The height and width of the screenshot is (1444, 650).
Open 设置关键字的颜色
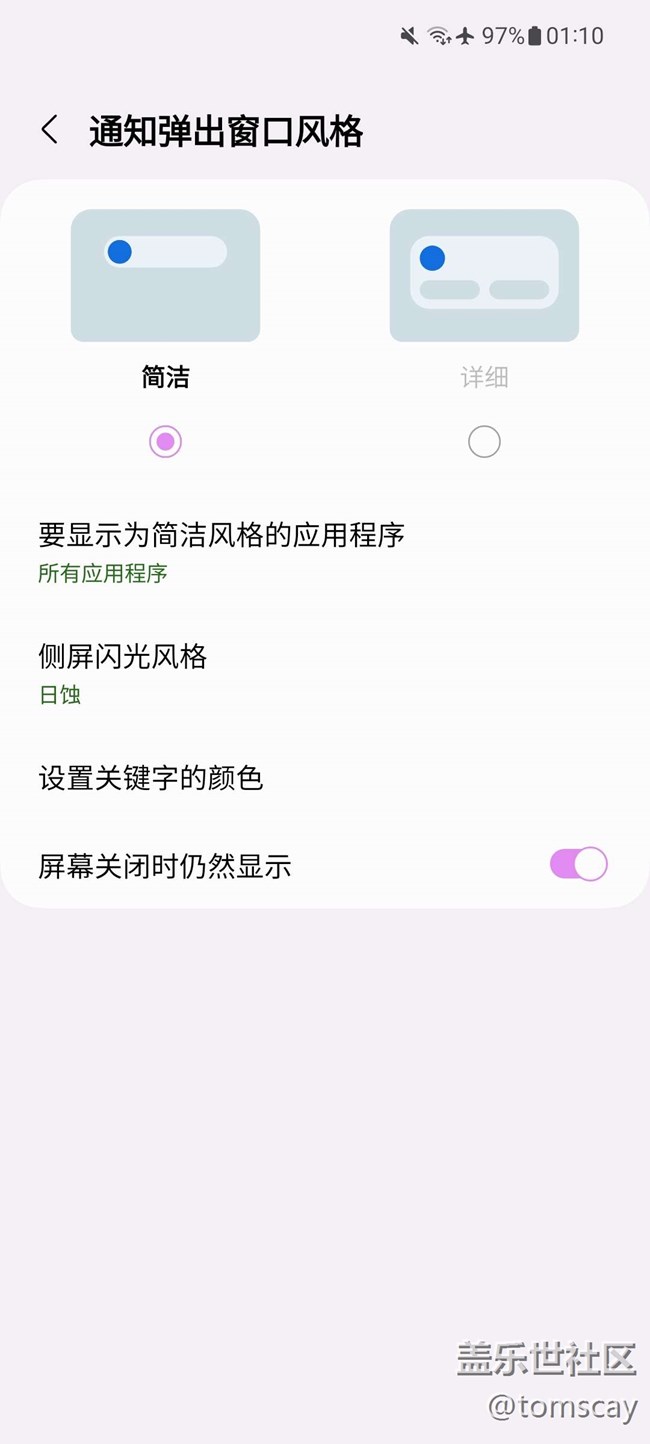click(150, 778)
